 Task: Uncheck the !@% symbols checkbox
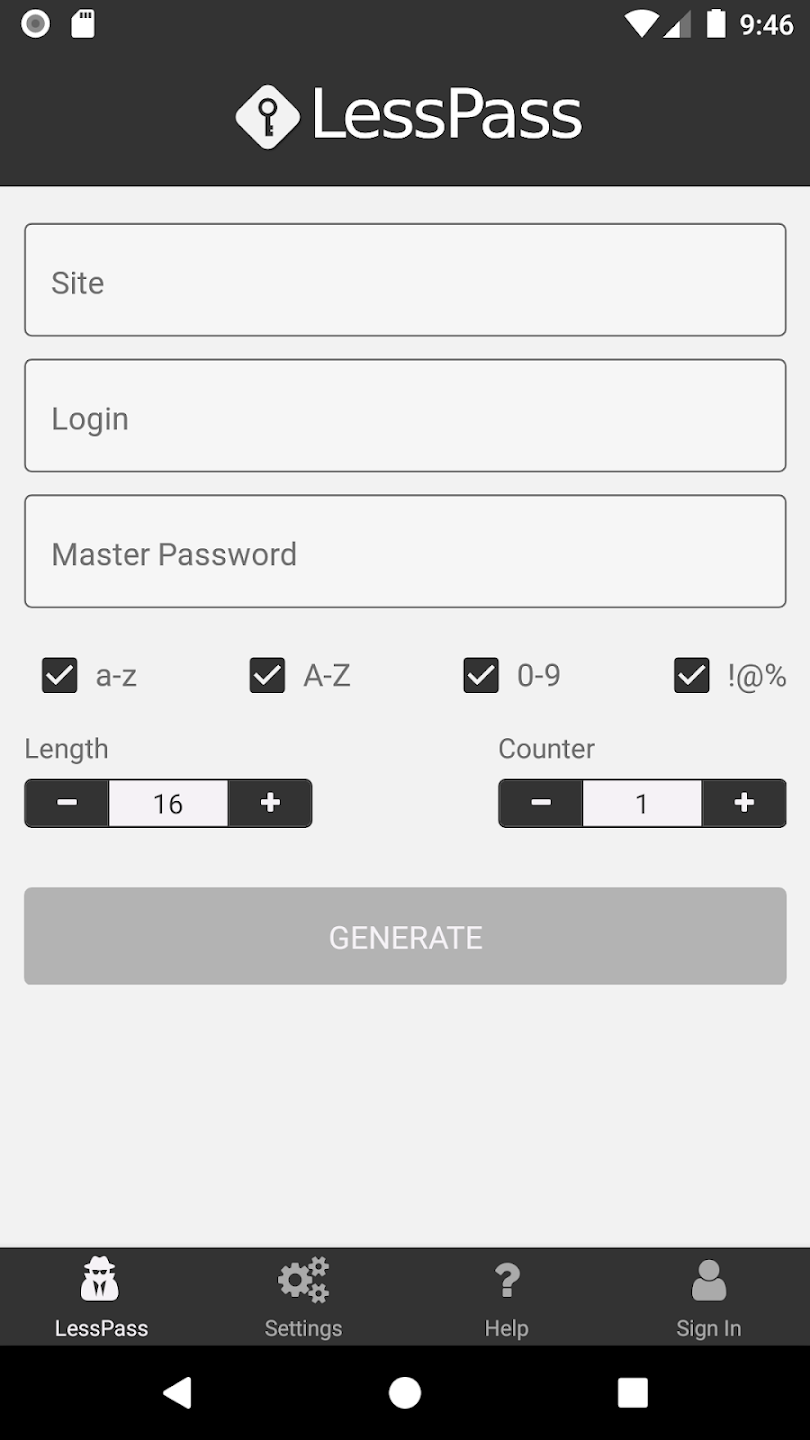coord(692,676)
